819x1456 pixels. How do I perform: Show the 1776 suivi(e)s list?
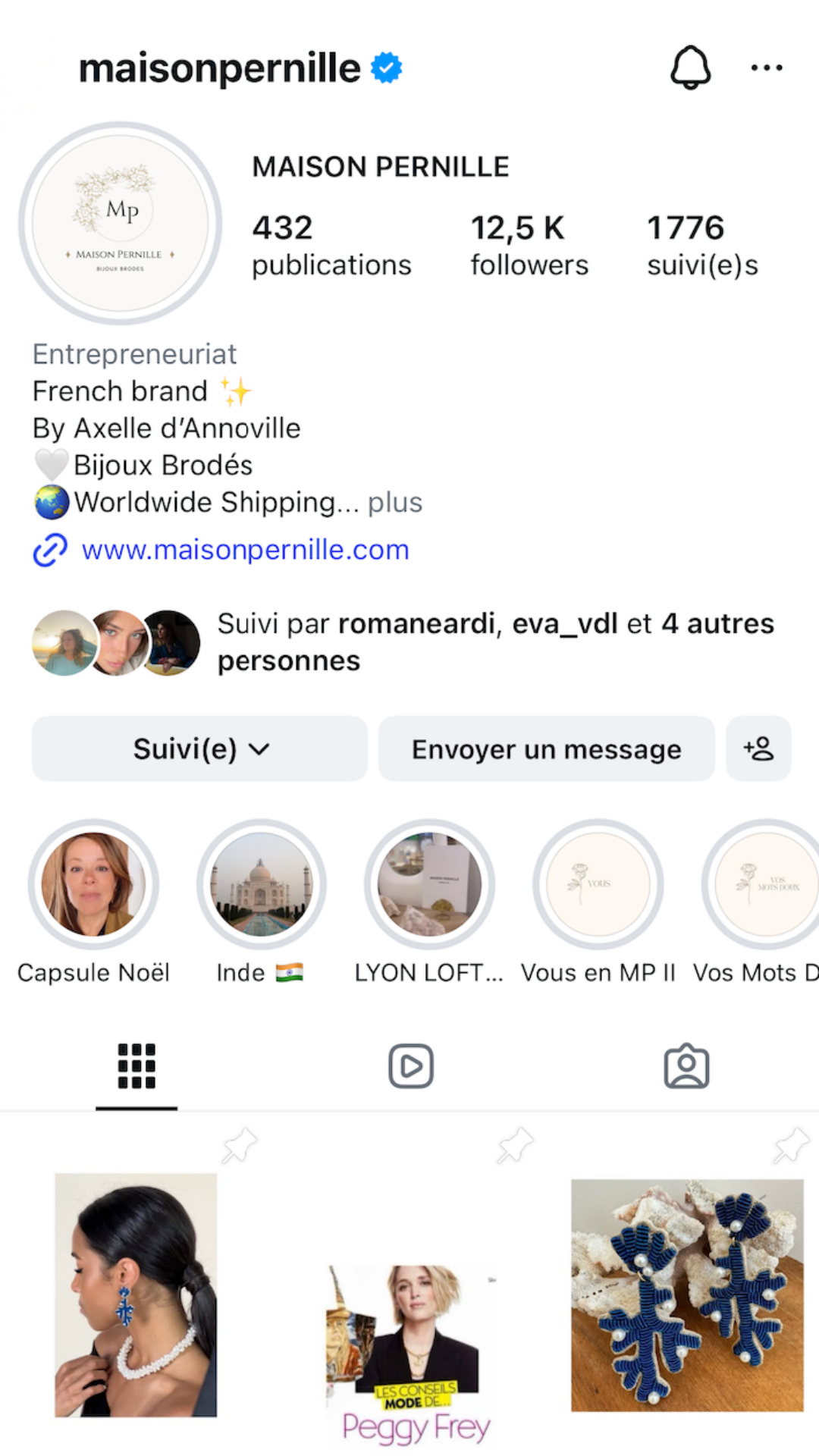click(x=701, y=245)
